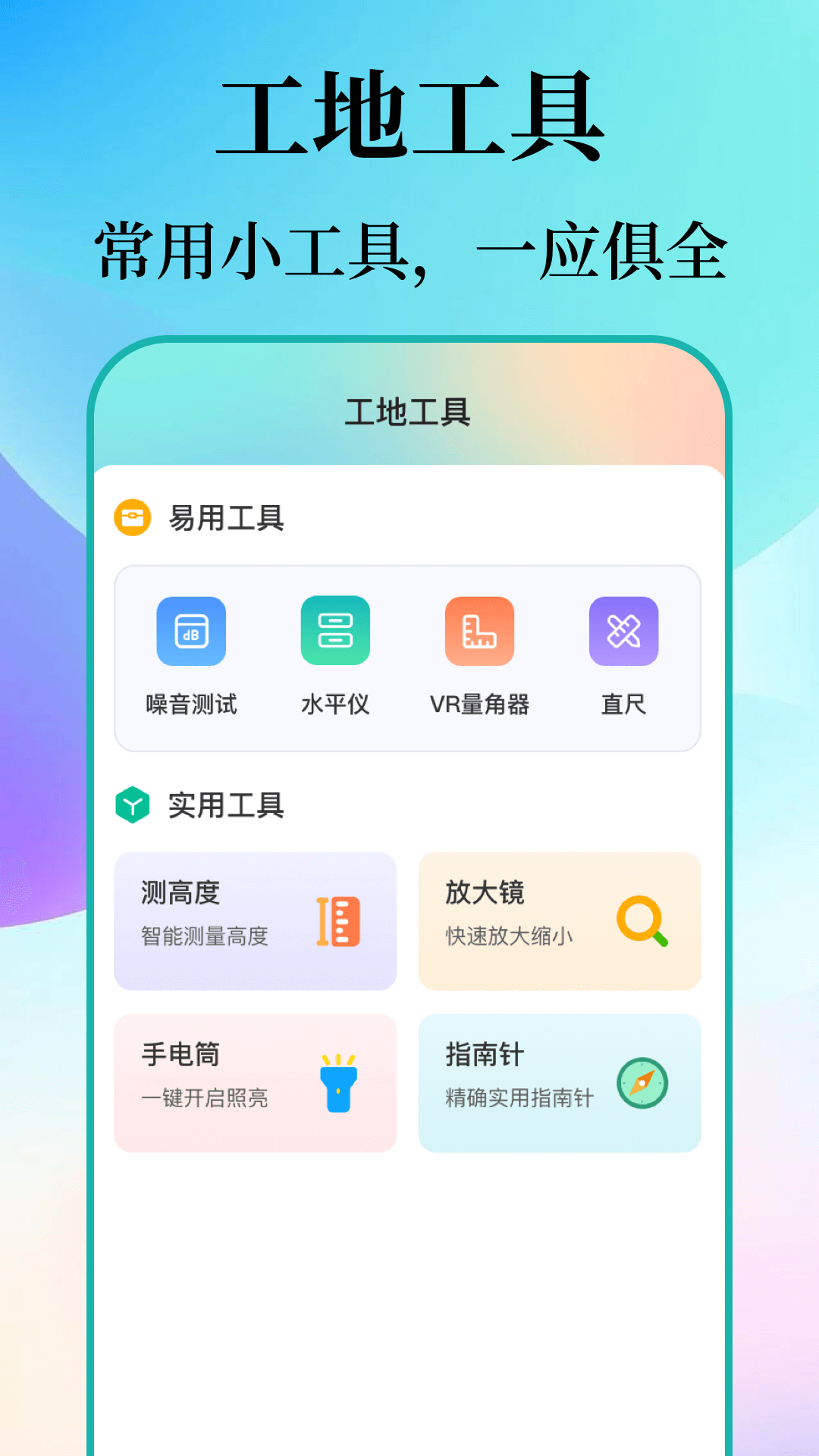Open the VR量角器 protractor icon

coord(479,631)
